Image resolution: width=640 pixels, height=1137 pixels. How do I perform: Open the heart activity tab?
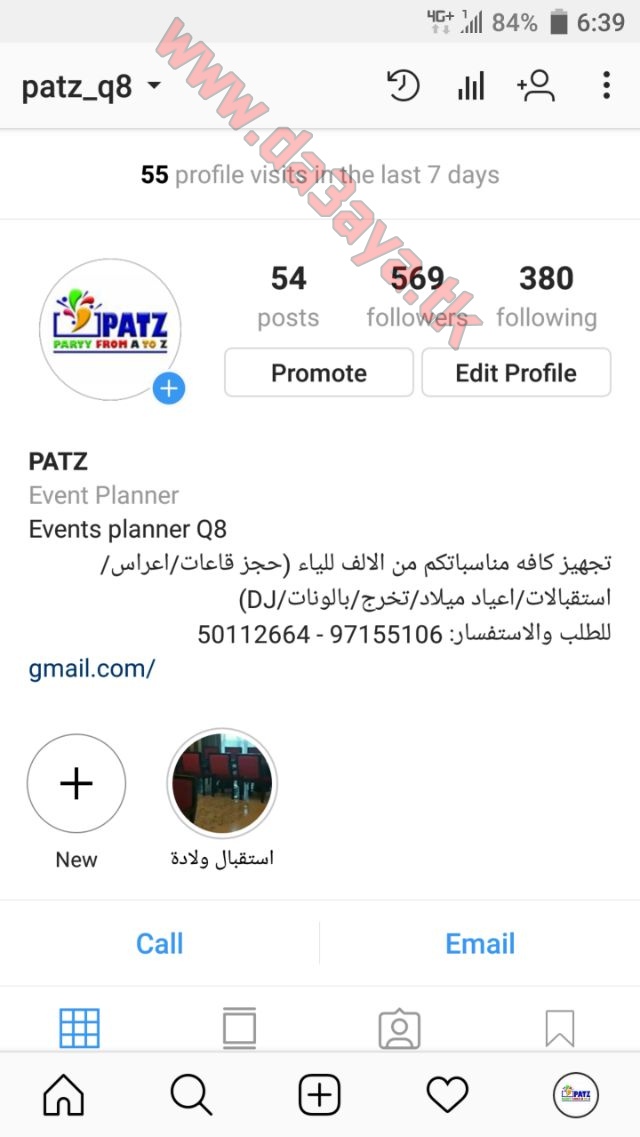click(x=447, y=1094)
